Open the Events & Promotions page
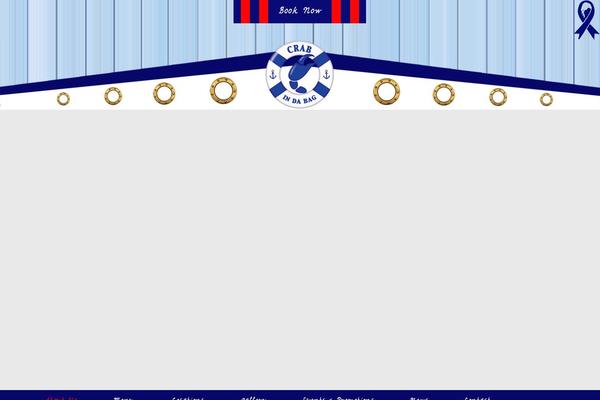600x400 pixels. (339, 398)
